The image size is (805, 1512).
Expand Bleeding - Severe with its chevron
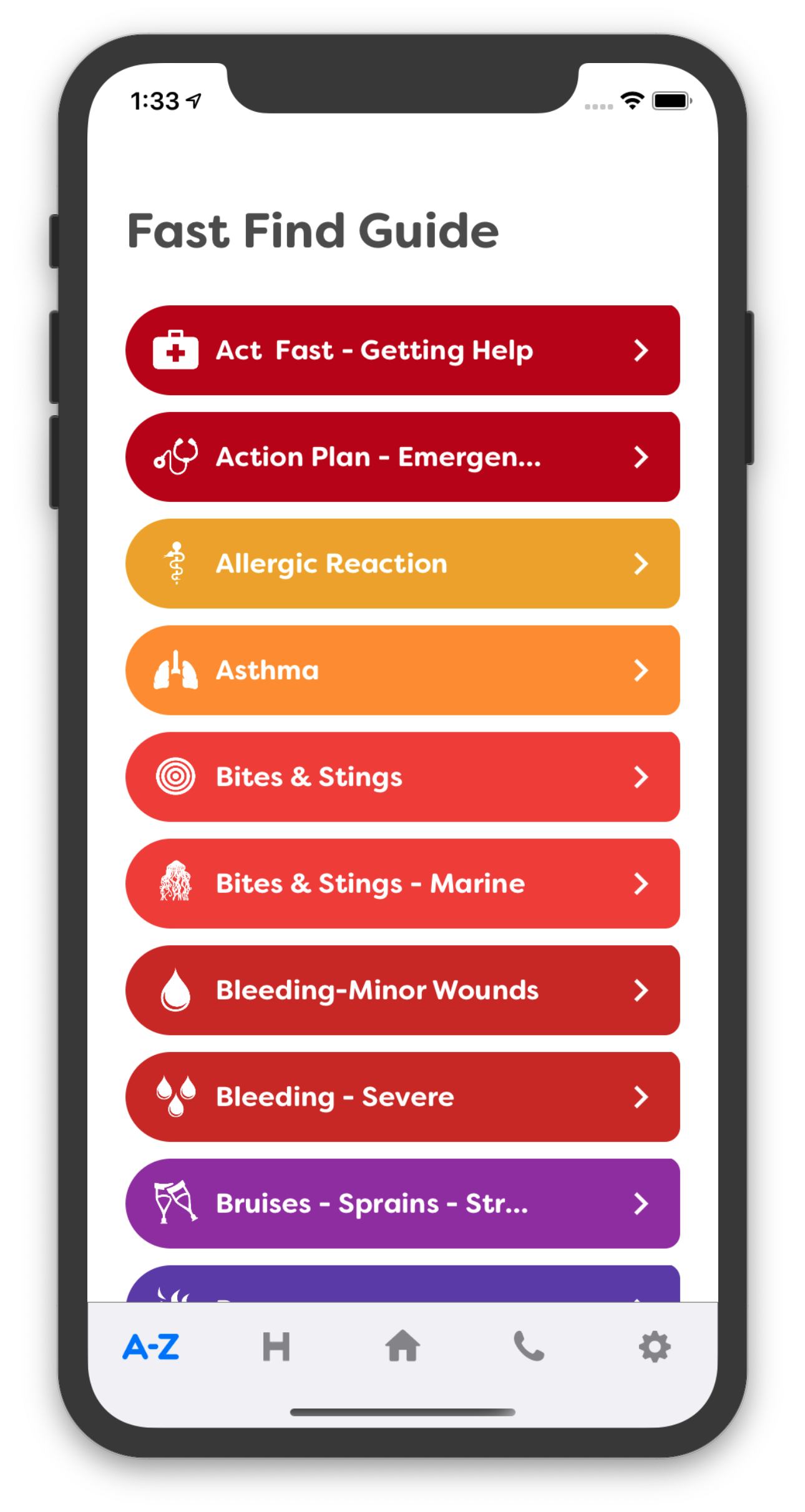coord(642,1097)
